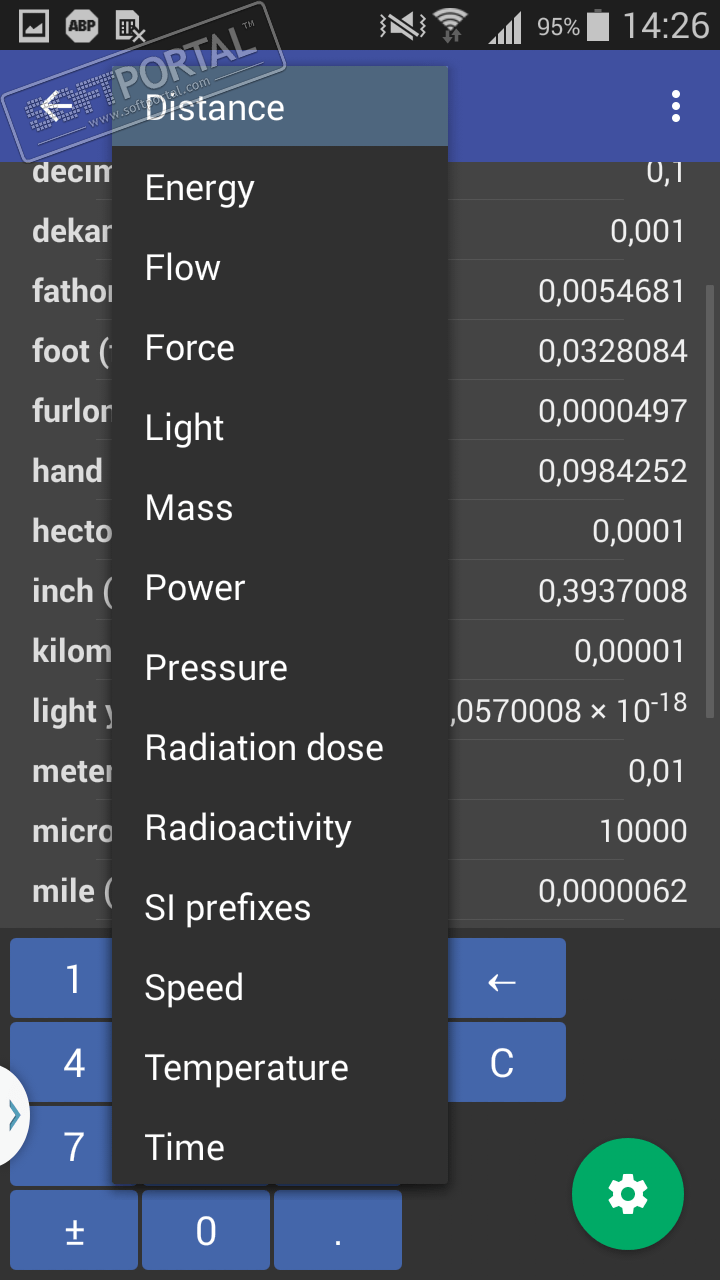Screen dimensions: 720x1280
Task: Tap the 0 key on keypad
Action: point(206,1230)
